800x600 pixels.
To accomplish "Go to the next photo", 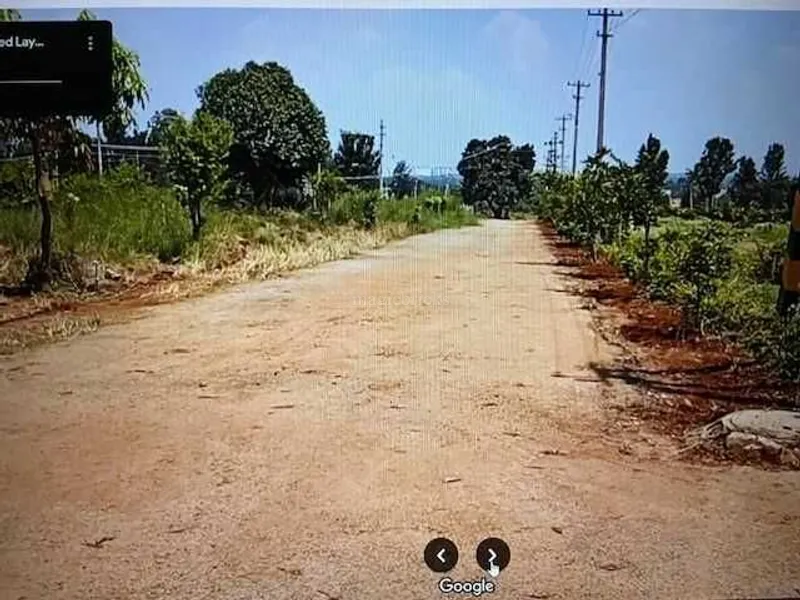I will pos(492,555).
